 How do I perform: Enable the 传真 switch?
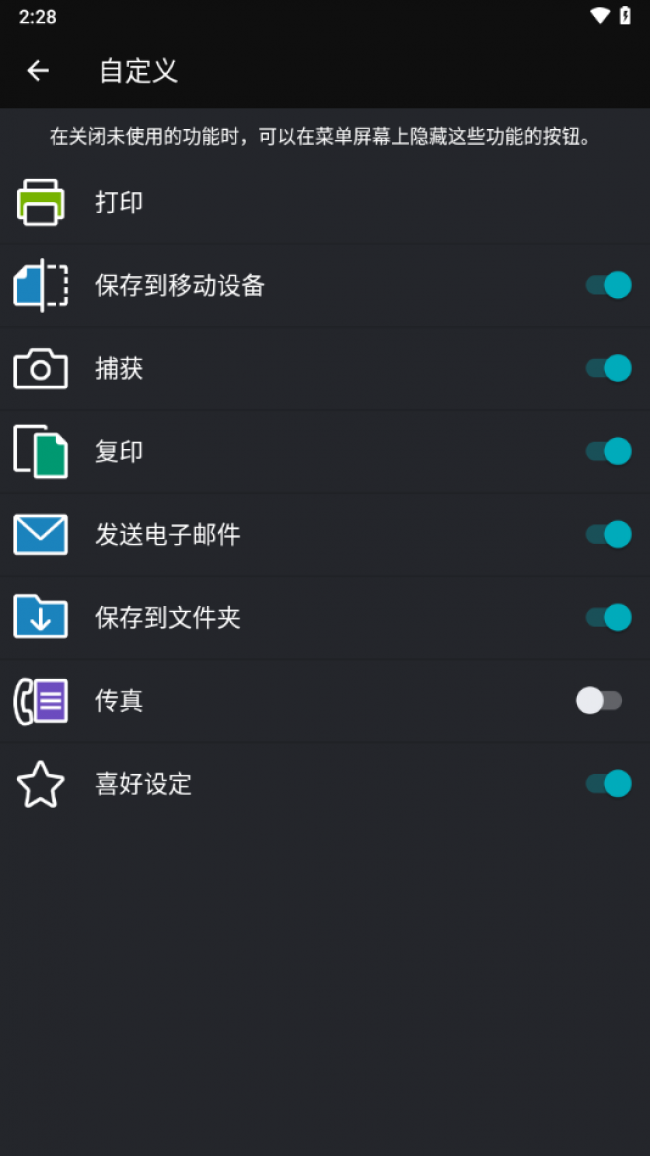[x=599, y=700]
